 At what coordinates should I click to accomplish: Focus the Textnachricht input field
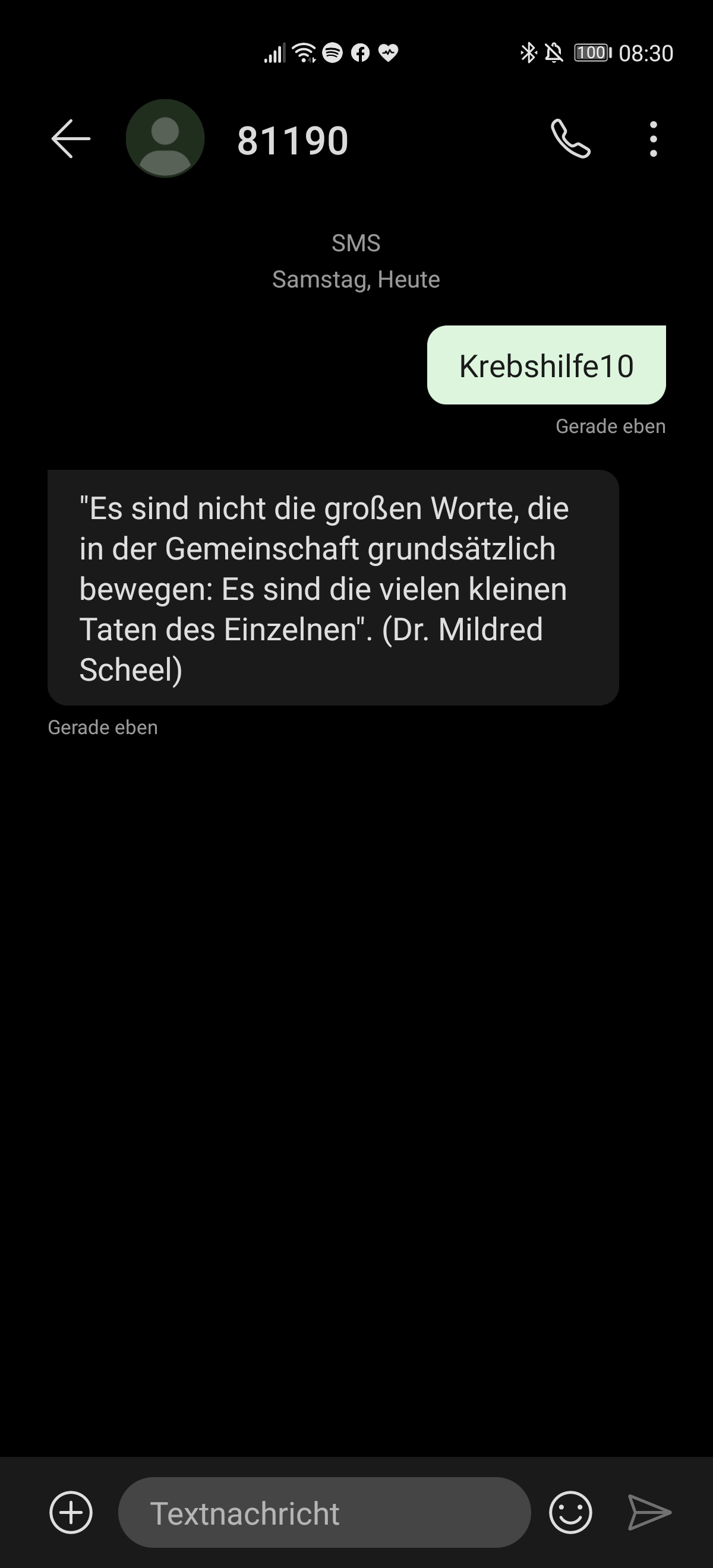pos(324,1513)
